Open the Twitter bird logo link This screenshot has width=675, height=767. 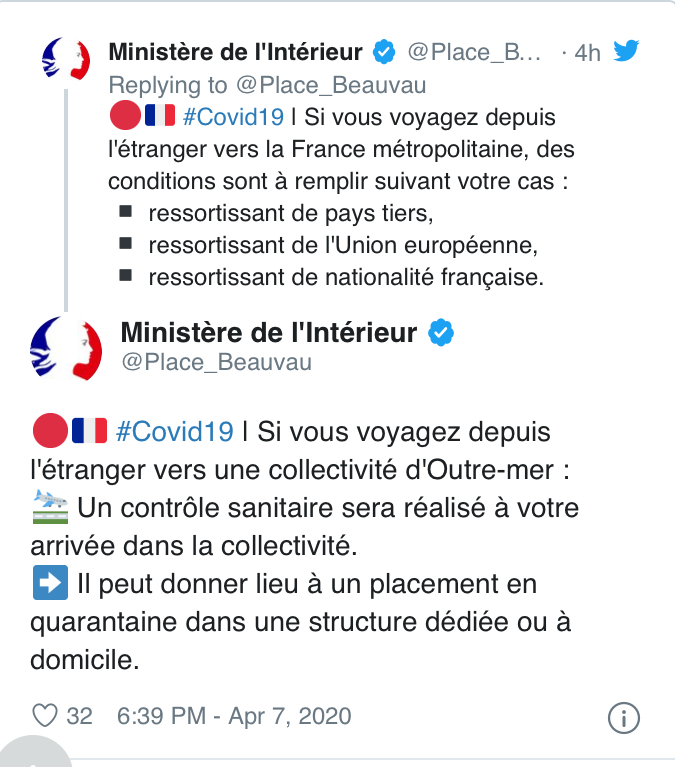pos(626,50)
